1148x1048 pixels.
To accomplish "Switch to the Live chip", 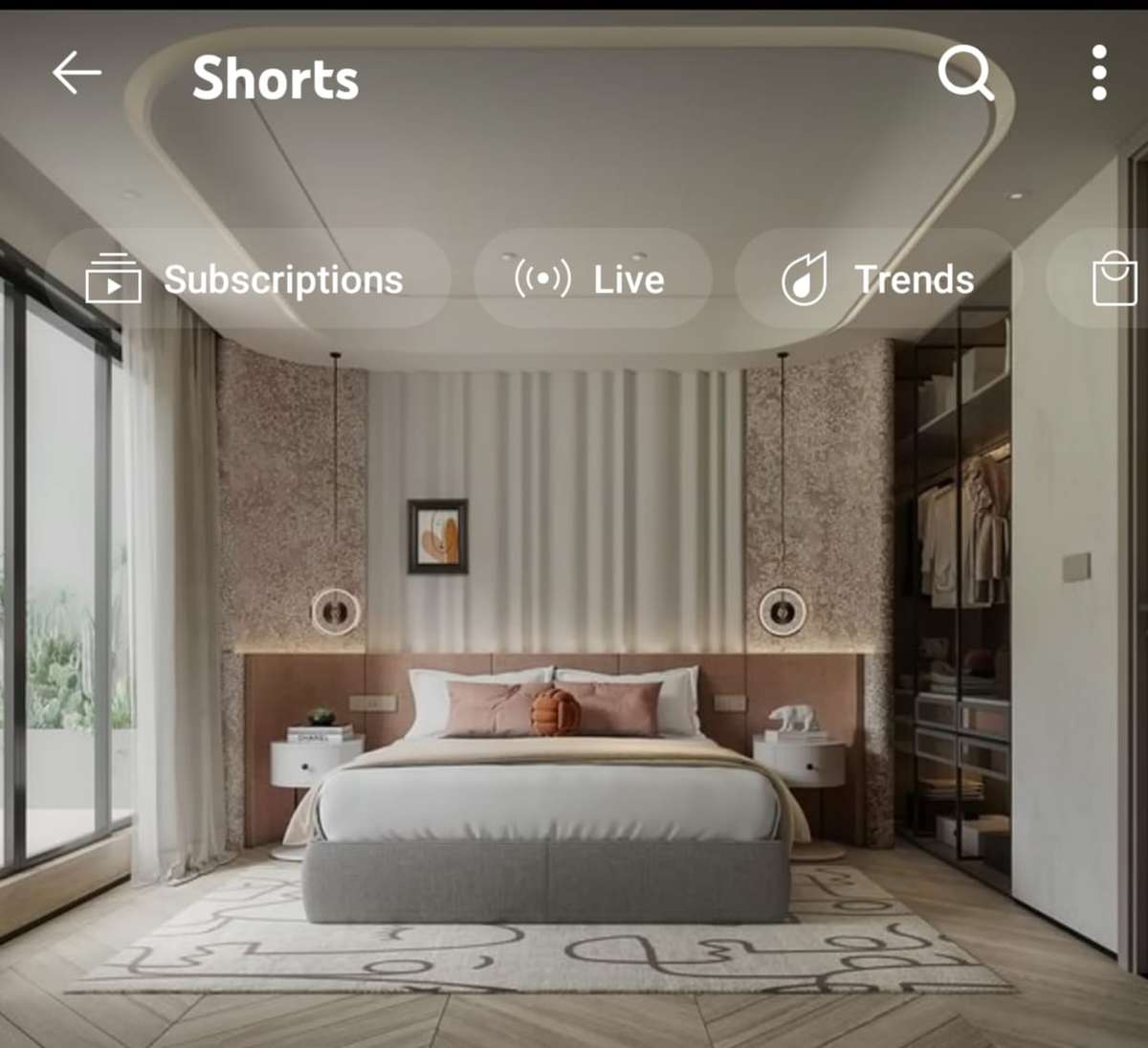I will [591, 279].
